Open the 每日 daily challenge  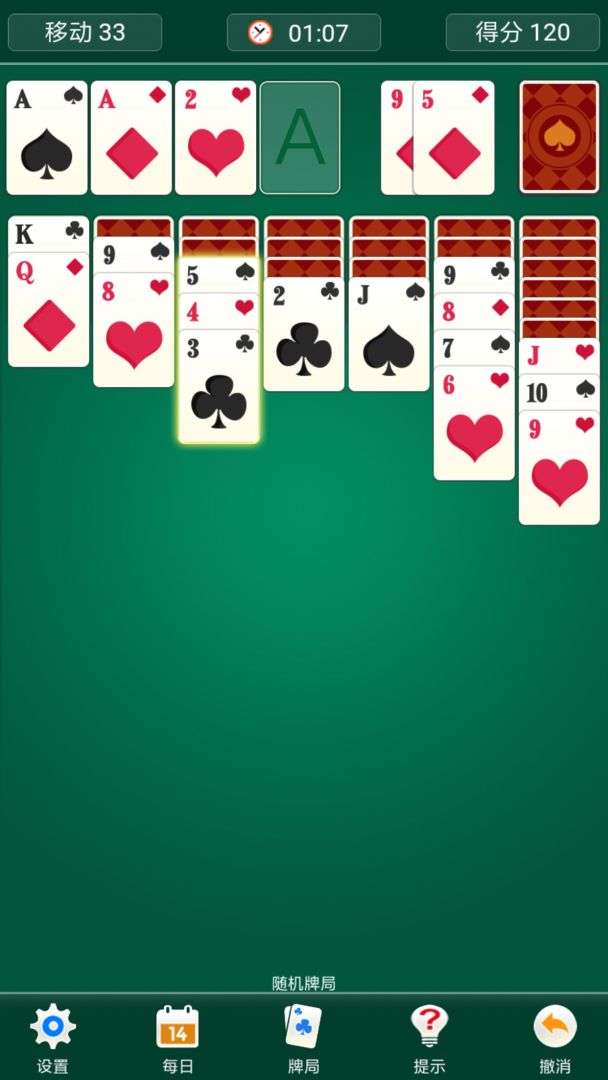click(178, 1038)
